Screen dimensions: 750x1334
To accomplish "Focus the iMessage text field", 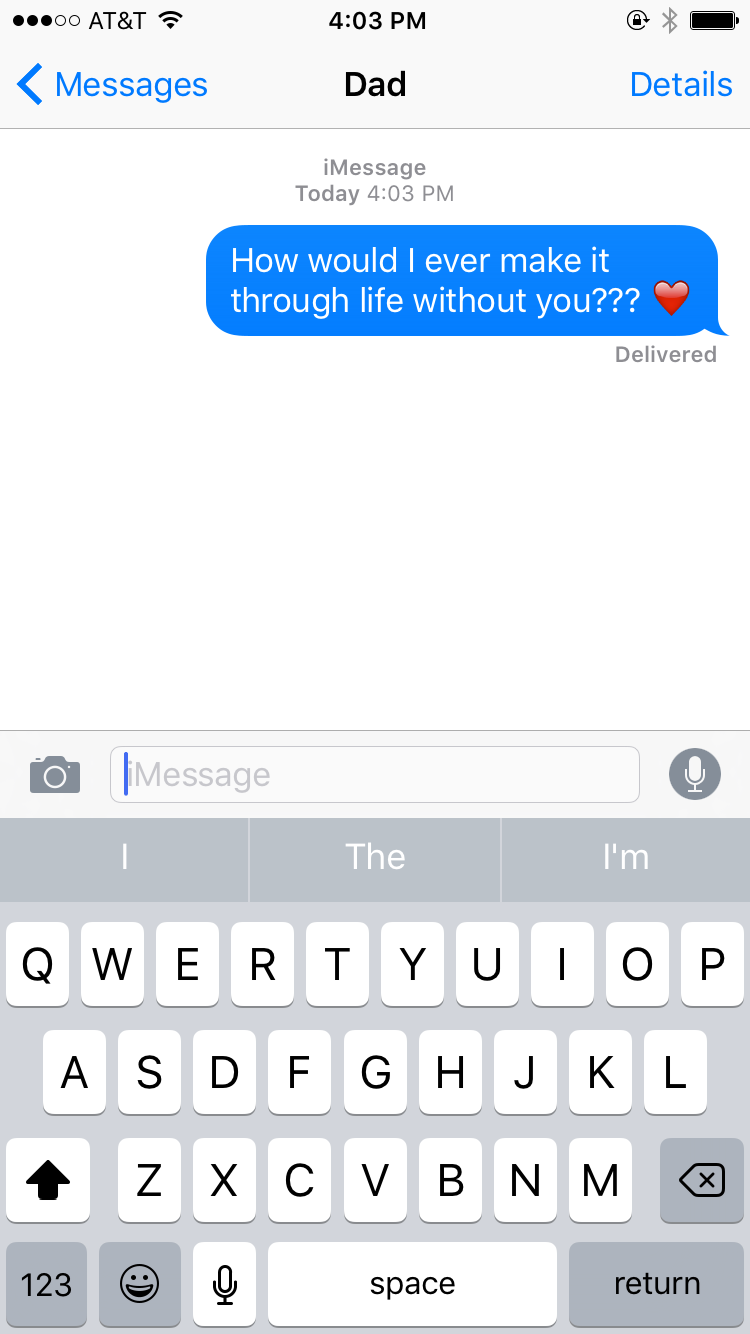I will click(x=375, y=774).
